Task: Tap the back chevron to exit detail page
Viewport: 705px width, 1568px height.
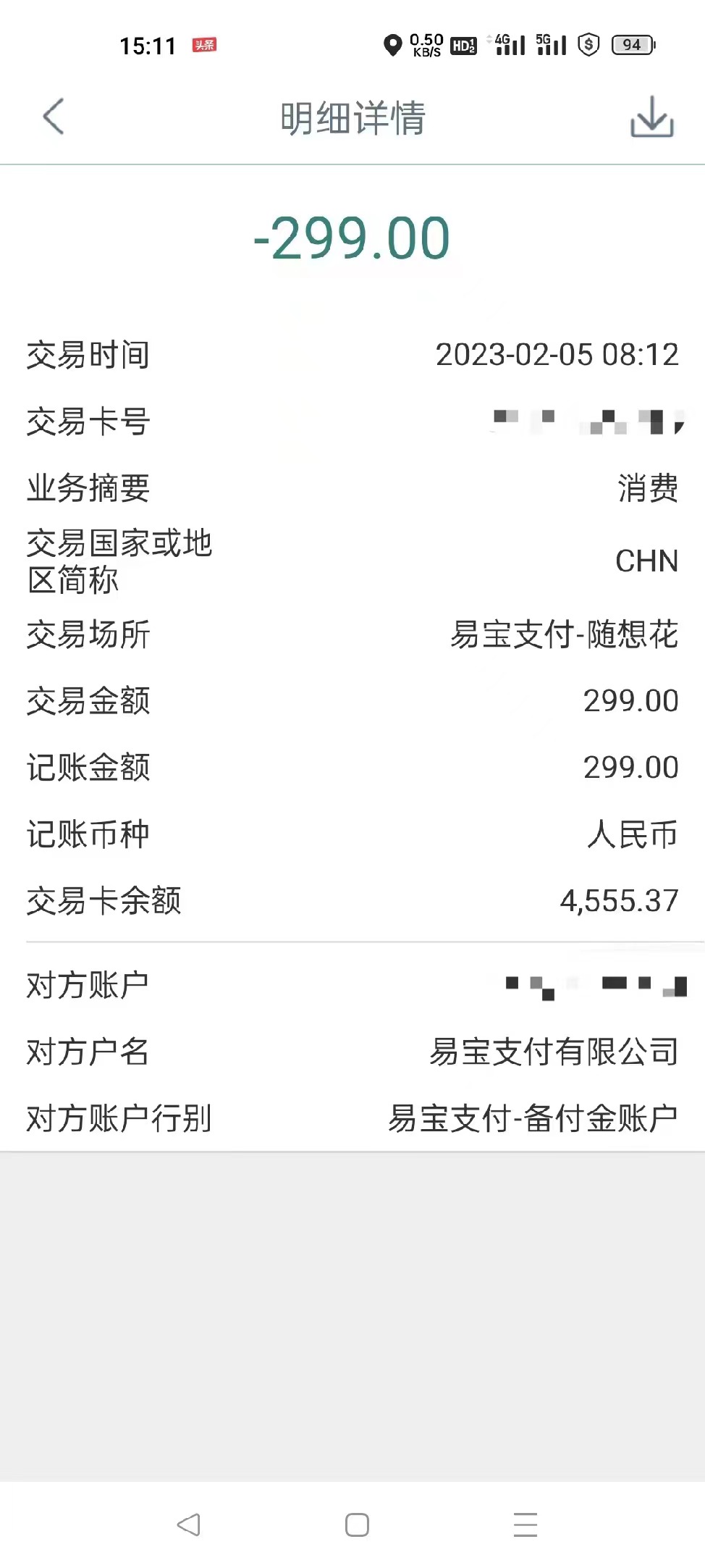Action: (51, 116)
